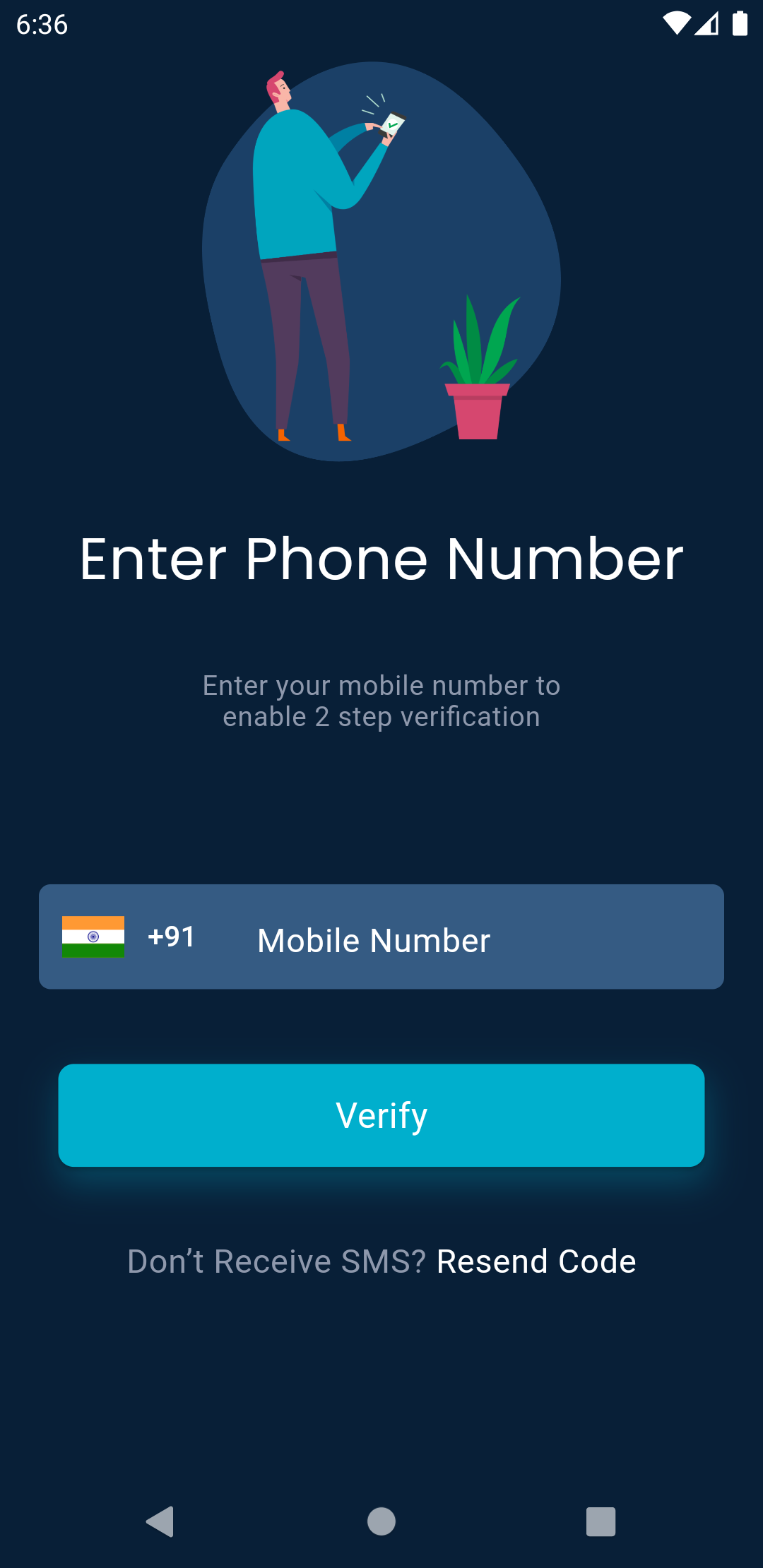This screenshot has width=763, height=1568.
Task: Focus the Mobile Number field
Action: [480, 940]
